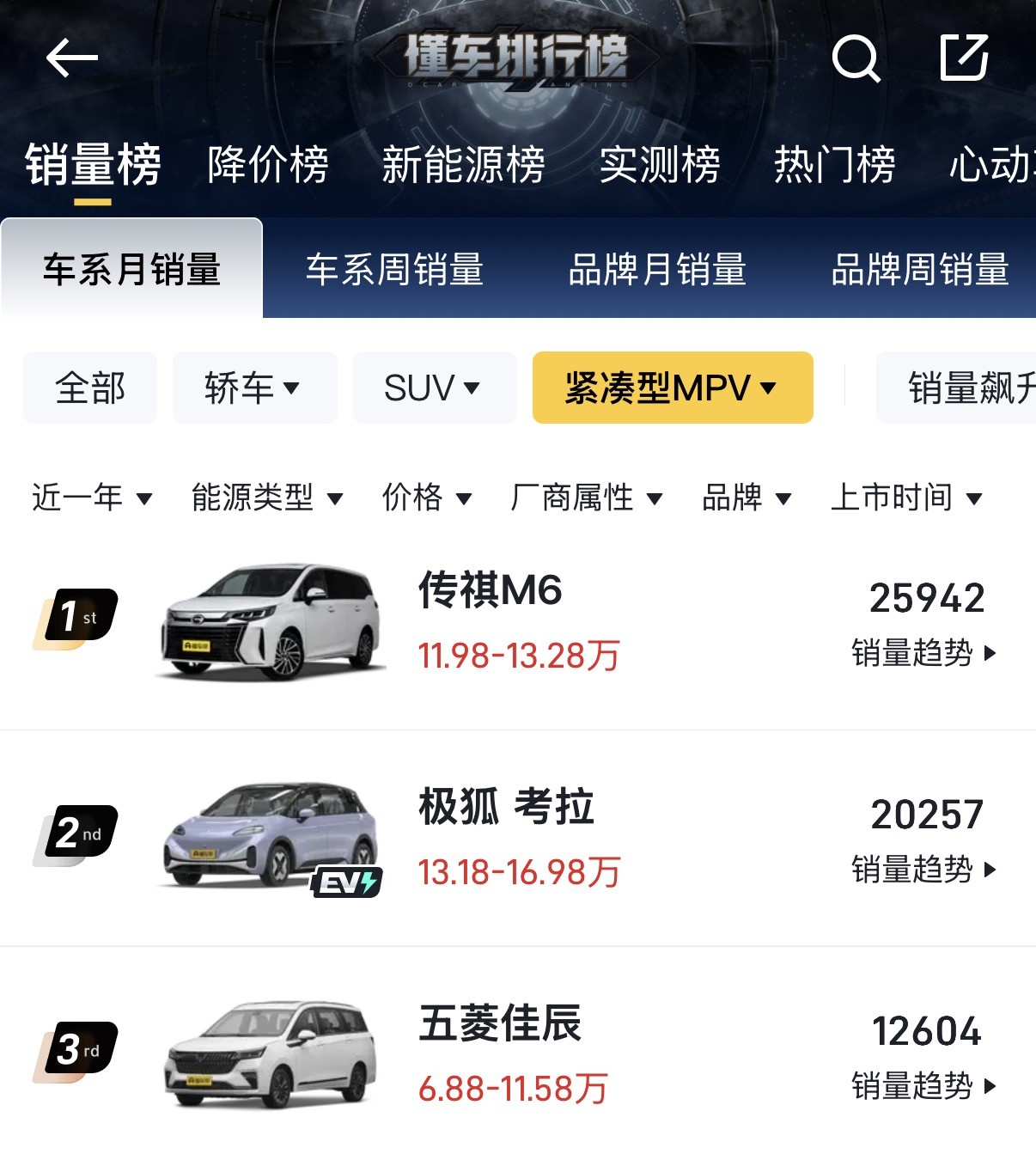Switch to the 新能源榜 tab
Image resolution: width=1036 pixels, height=1154 pixels.
tap(463, 165)
